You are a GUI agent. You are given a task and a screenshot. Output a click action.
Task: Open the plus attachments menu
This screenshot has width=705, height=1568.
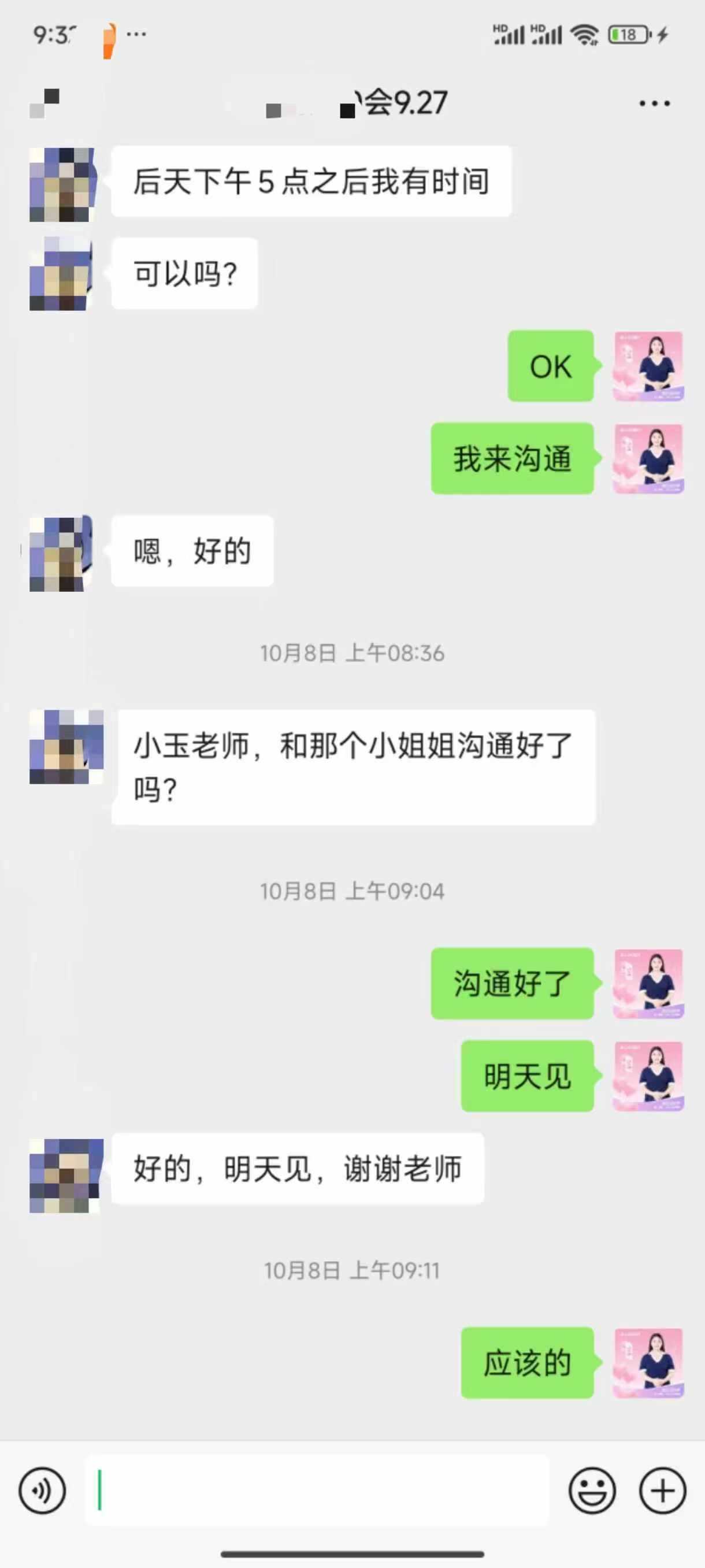point(662,1491)
